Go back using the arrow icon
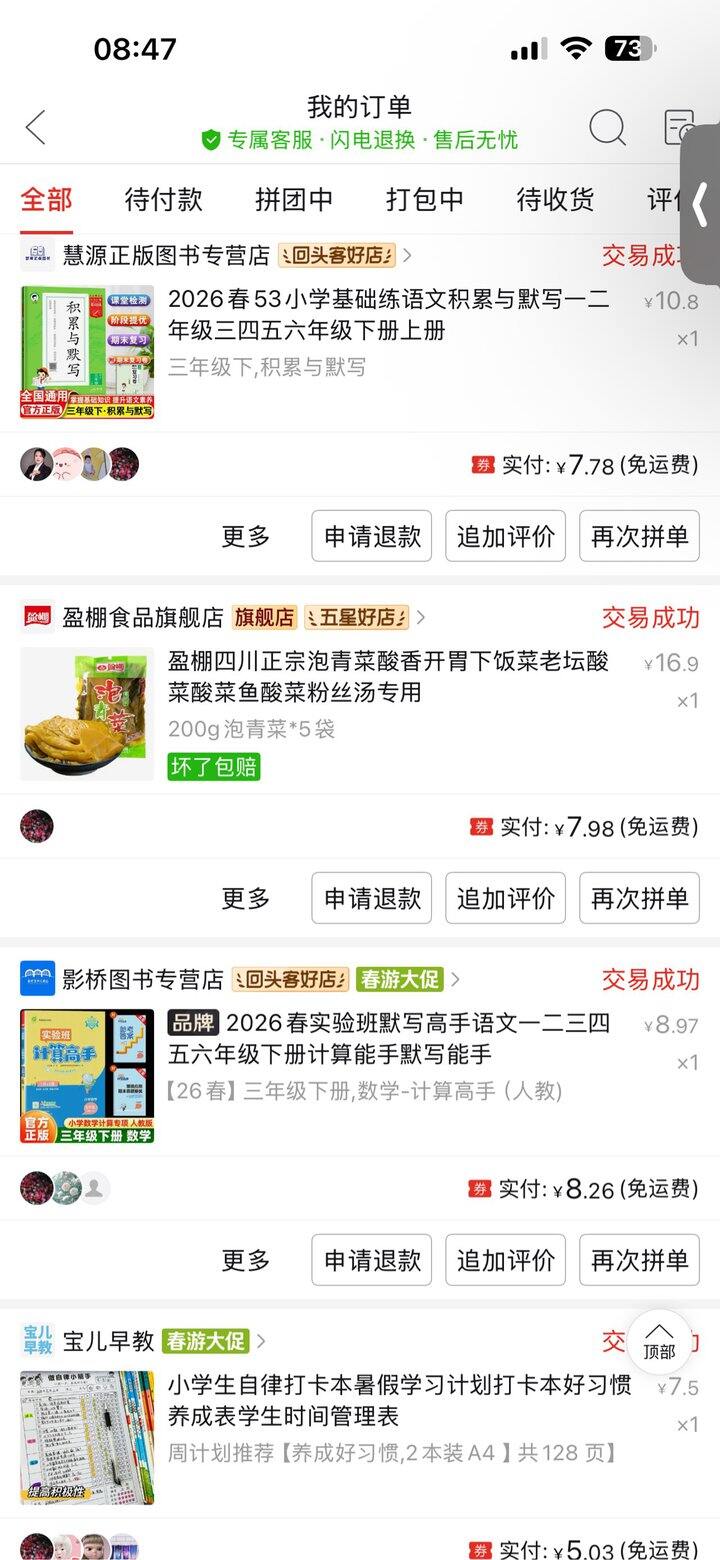Viewport: 720px width, 1560px height. pyautogui.click(x=36, y=128)
